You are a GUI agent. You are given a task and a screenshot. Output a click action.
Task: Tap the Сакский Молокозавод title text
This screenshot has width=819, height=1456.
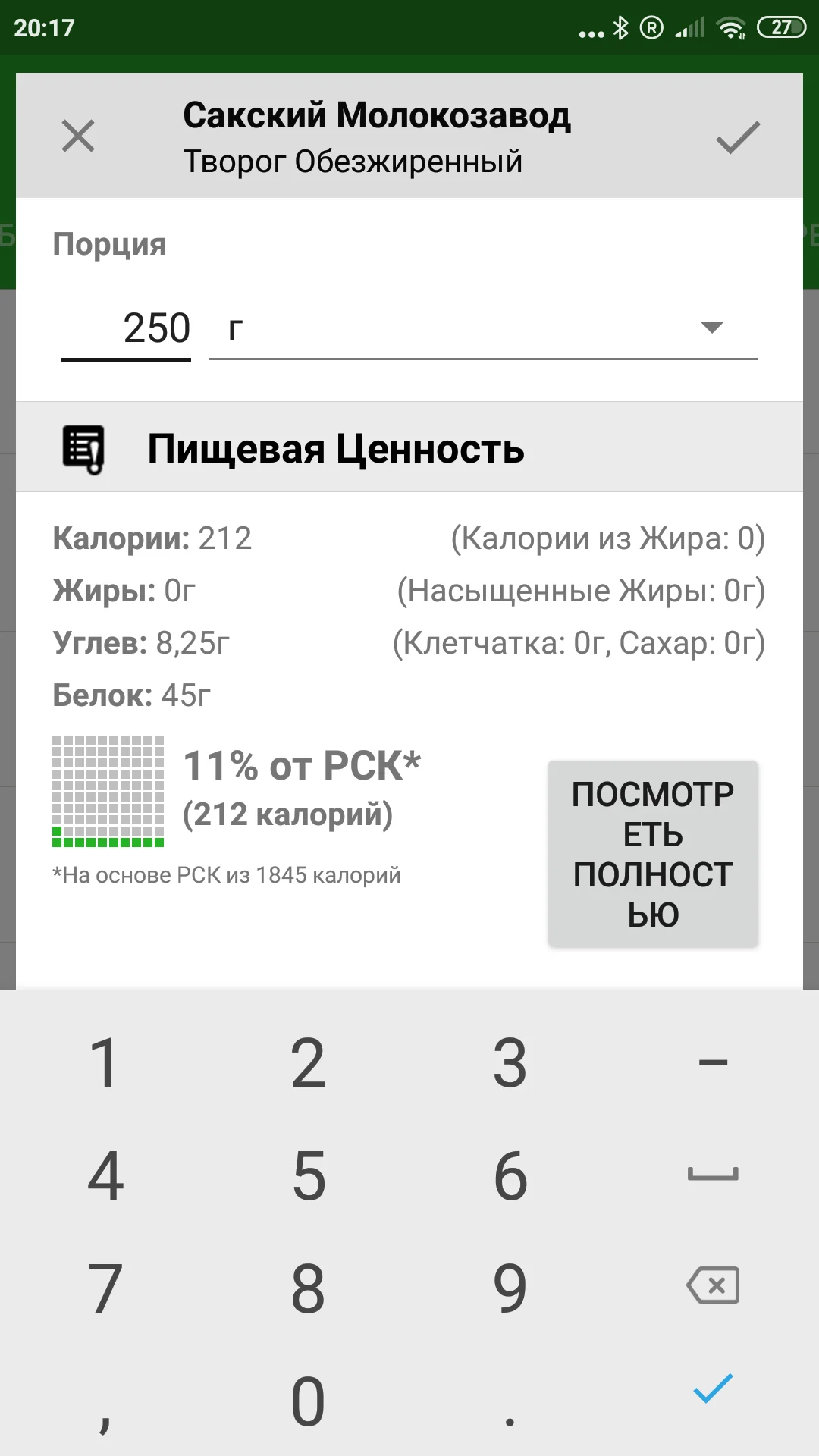pyautogui.click(x=378, y=114)
